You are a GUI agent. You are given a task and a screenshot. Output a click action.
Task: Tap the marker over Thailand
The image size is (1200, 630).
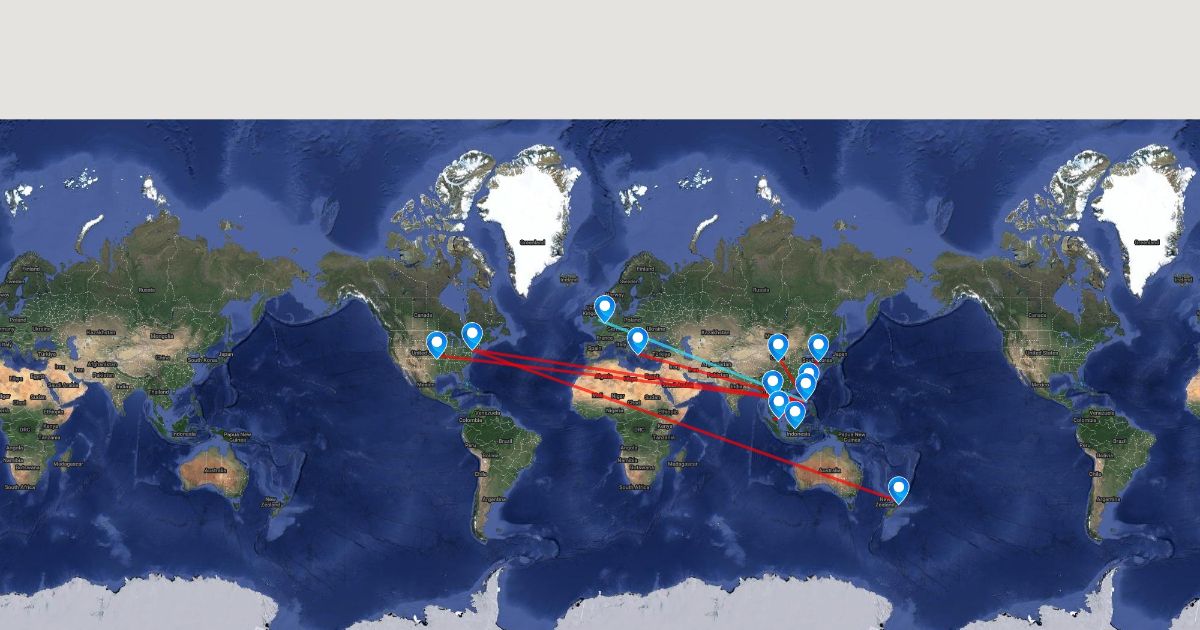[772, 382]
